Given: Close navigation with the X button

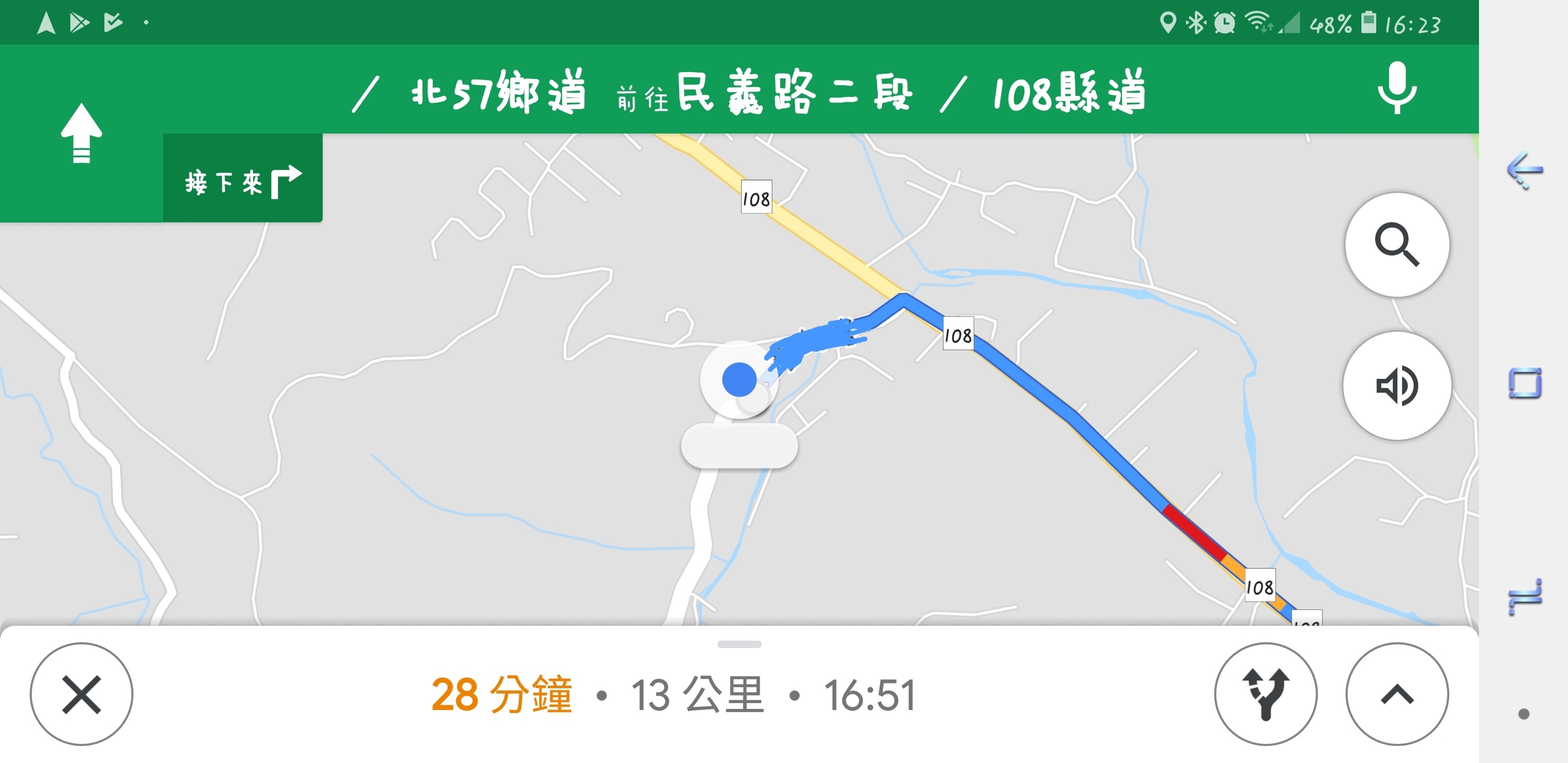Looking at the screenshot, I should 82,694.
